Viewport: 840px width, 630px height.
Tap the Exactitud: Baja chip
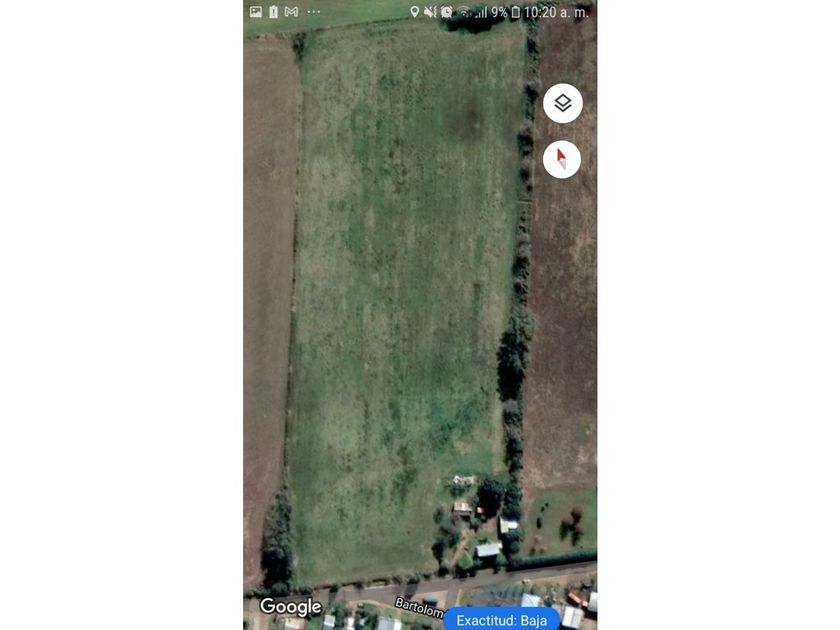[501, 620]
